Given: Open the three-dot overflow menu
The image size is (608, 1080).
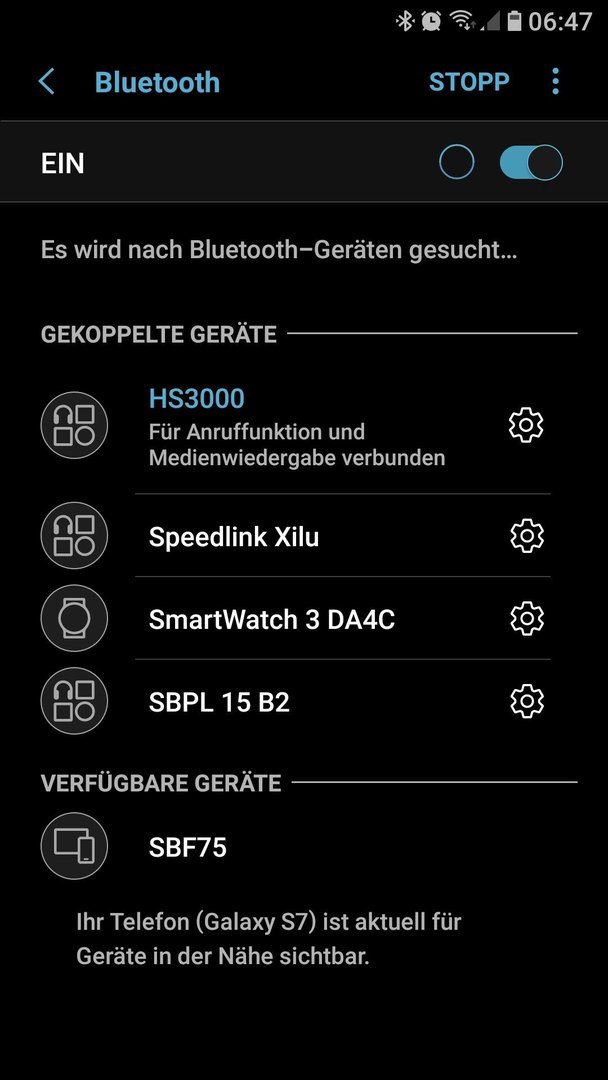Looking at the screenshot, I should [x=556, y=82].
